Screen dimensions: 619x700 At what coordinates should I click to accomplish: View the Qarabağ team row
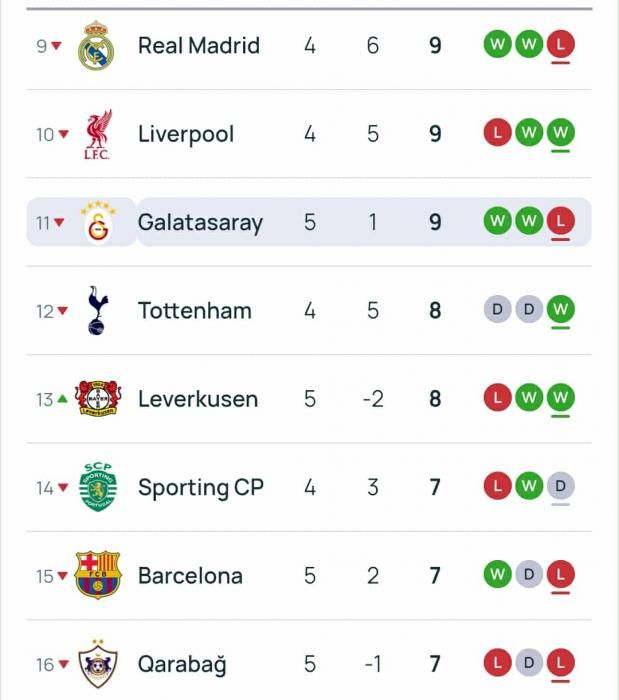pyautogui.click(x=182, y=664)
